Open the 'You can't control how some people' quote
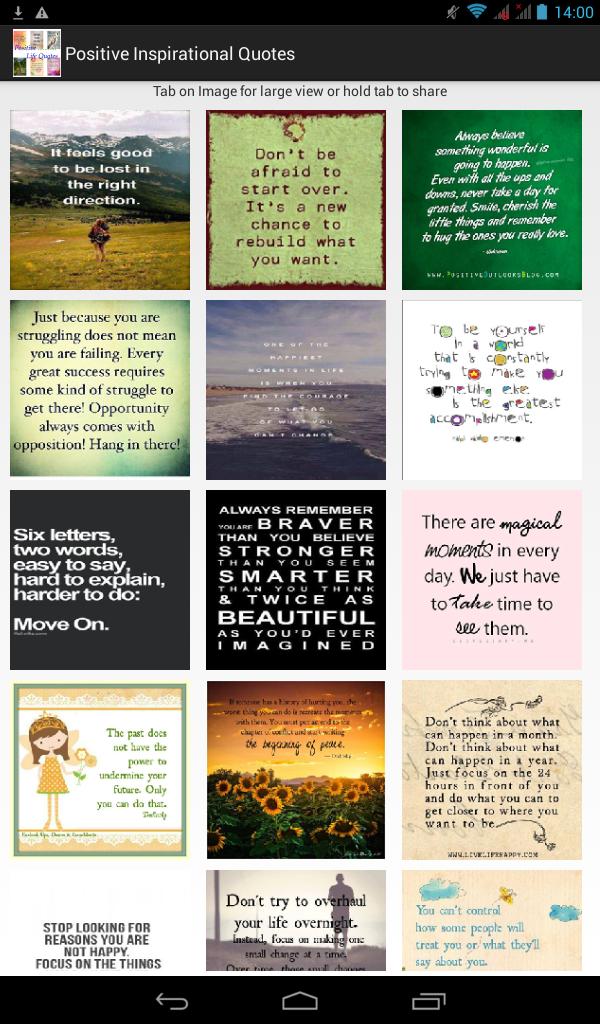Image resolution: width=600 pixels, height=1024 pixels. point(492,922)
